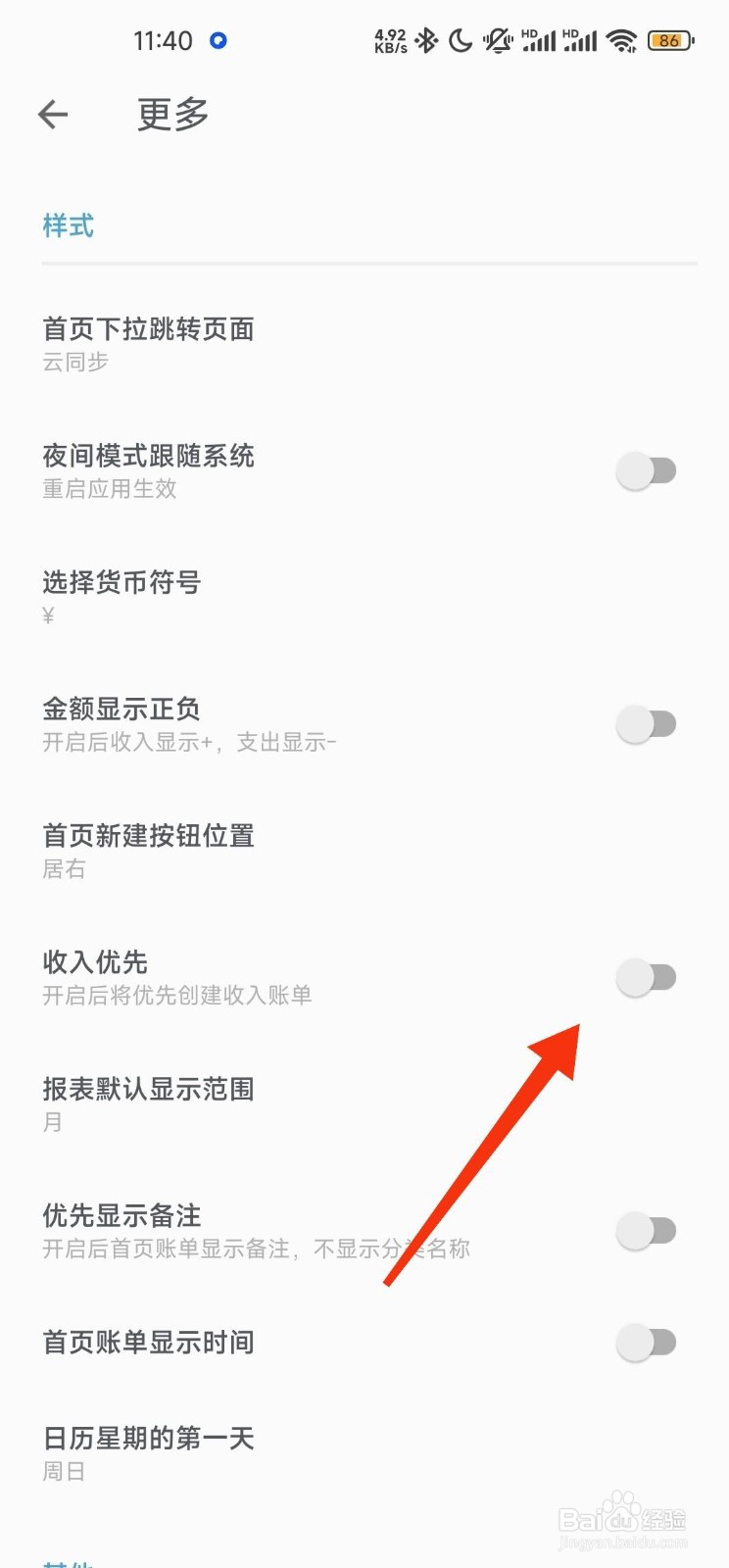The height and width of the screenshot is (1568, 729).
Task: Tap the Wi-Fi icon in status bar
Action: coord(623,41)
